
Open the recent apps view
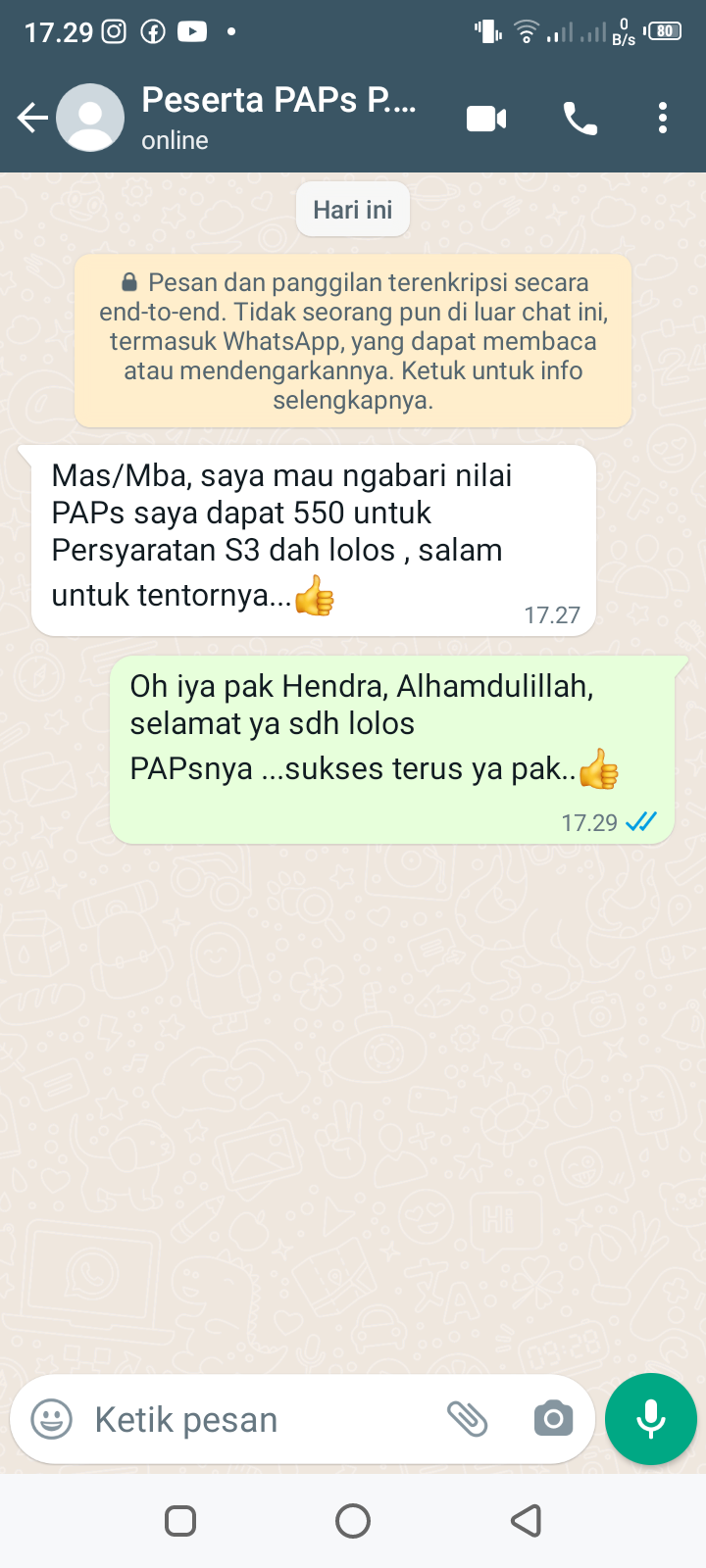[180, 1521]
